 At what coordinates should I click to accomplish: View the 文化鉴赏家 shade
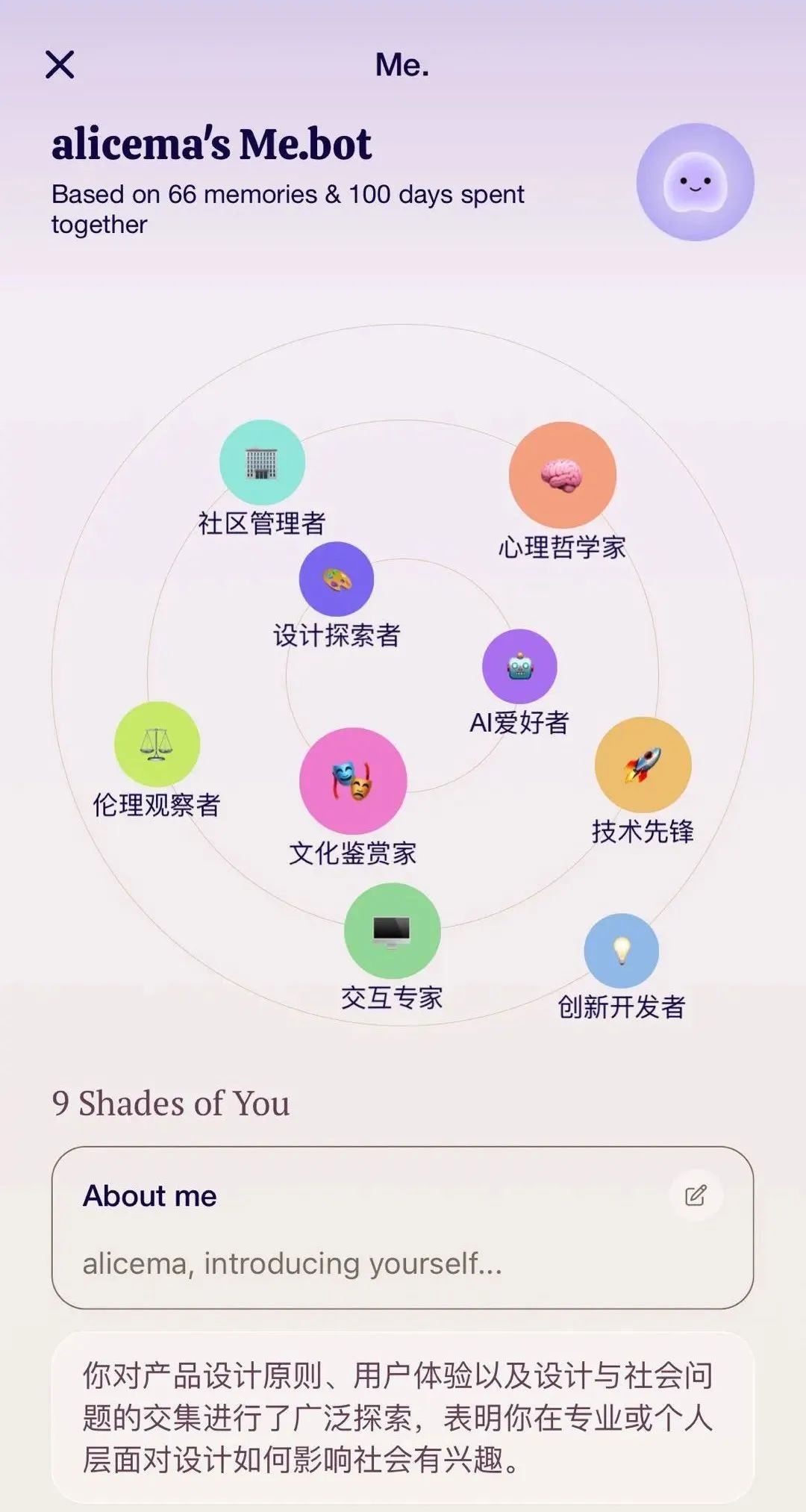point(353,780)
